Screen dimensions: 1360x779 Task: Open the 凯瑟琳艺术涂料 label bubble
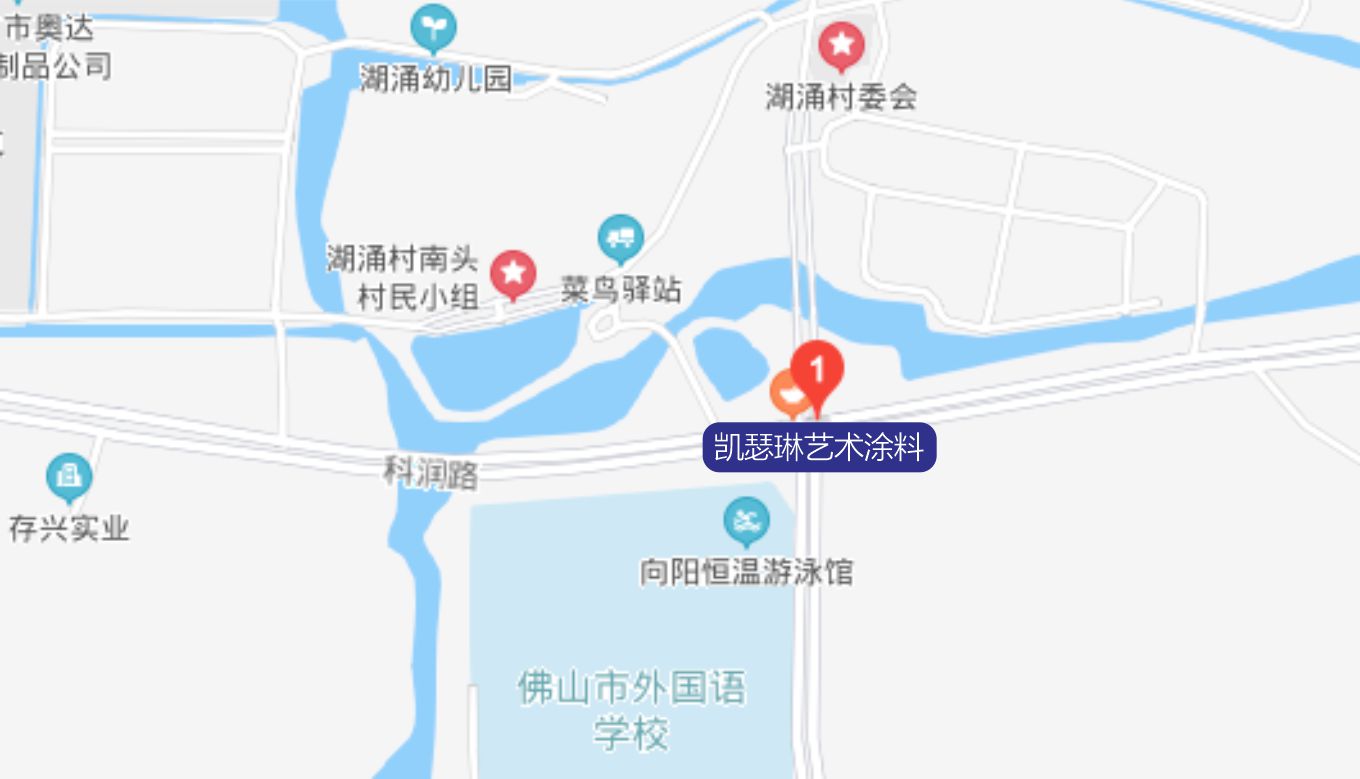(819, 448)
